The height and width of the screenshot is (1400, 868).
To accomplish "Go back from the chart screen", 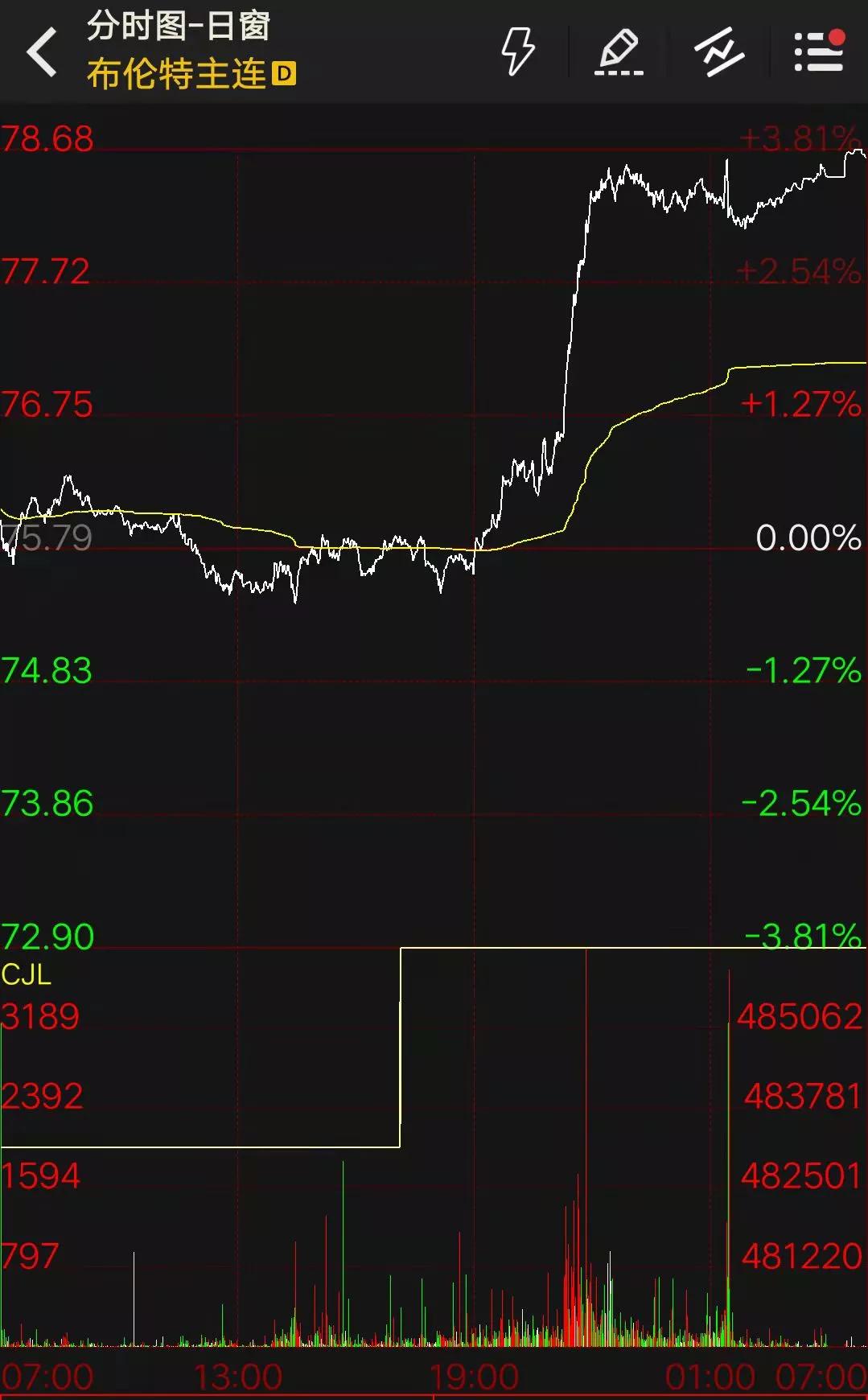I will point(42,52).
